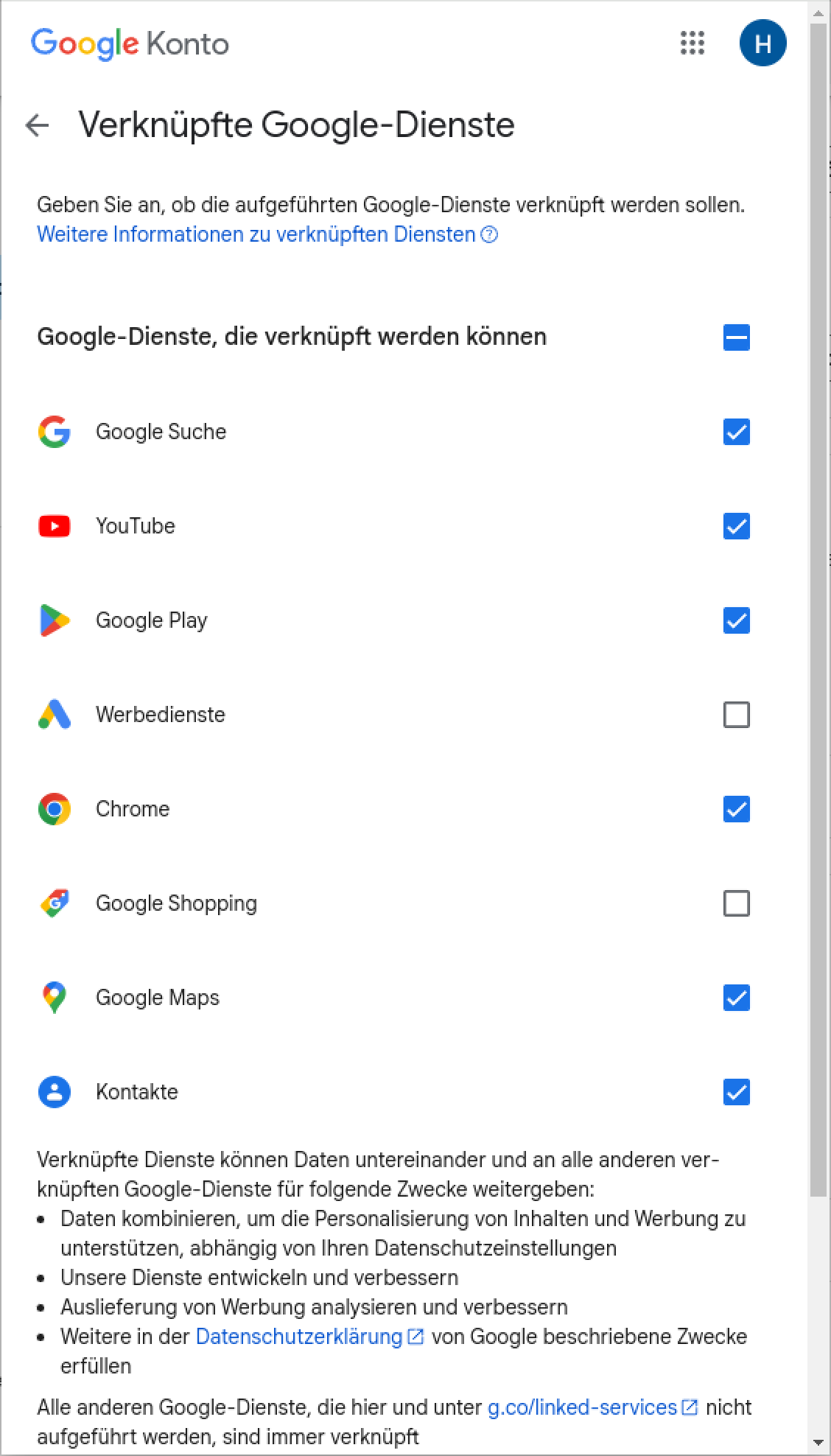Deselect the Chrome checkbox
The width and height of the screenshot is (831, 1456).
[736, 809]
